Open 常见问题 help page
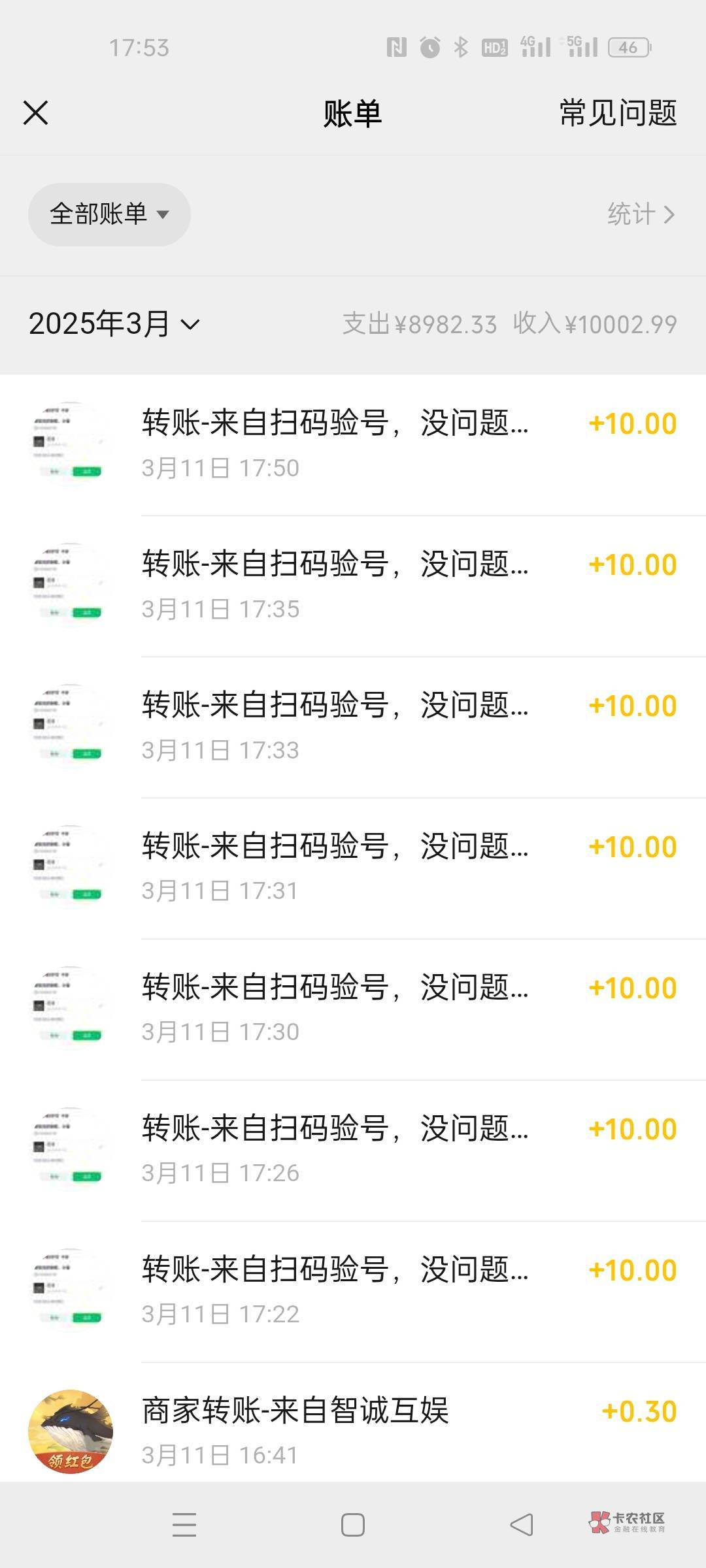The image size is (706, 1568). point(618,113)
